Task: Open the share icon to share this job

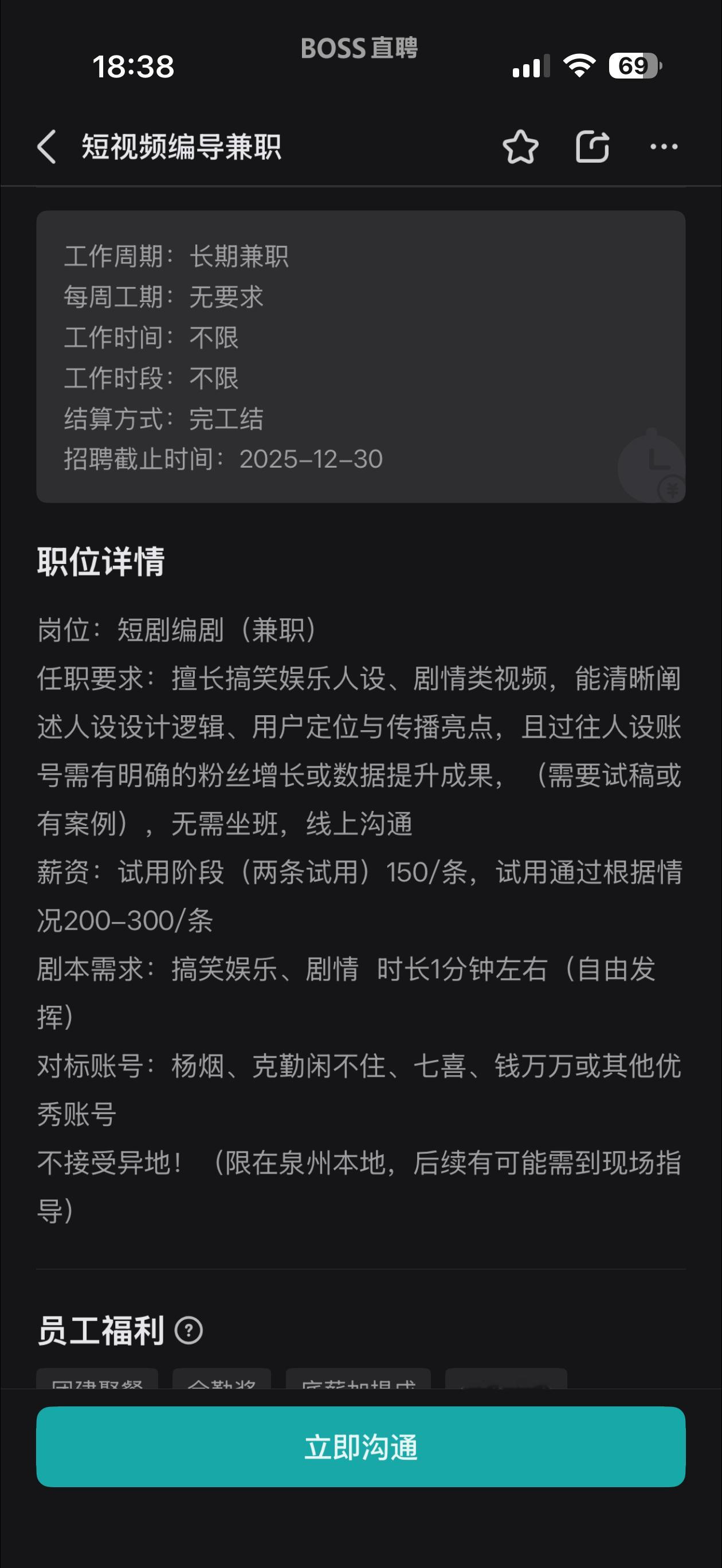Action: [x=592, y=147]
